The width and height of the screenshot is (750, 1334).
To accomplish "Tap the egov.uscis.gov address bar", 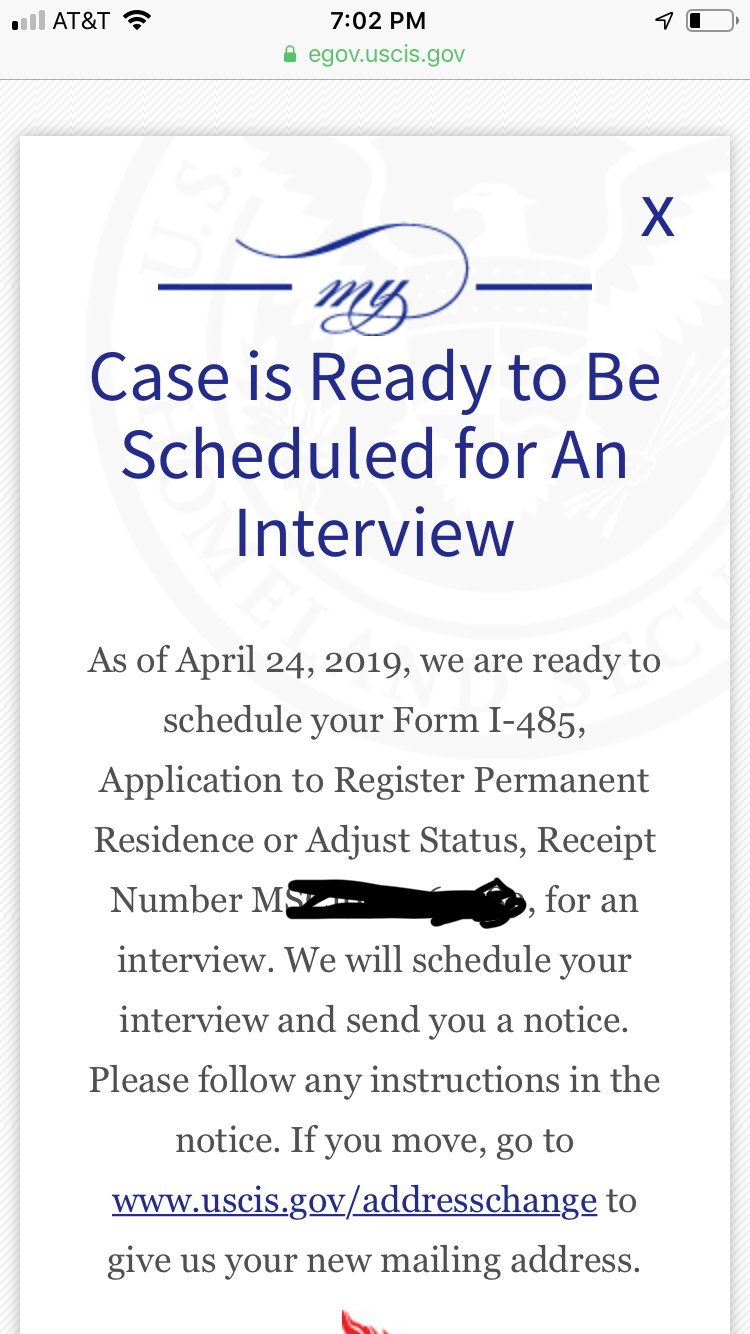I will click(x=375, y=54).
